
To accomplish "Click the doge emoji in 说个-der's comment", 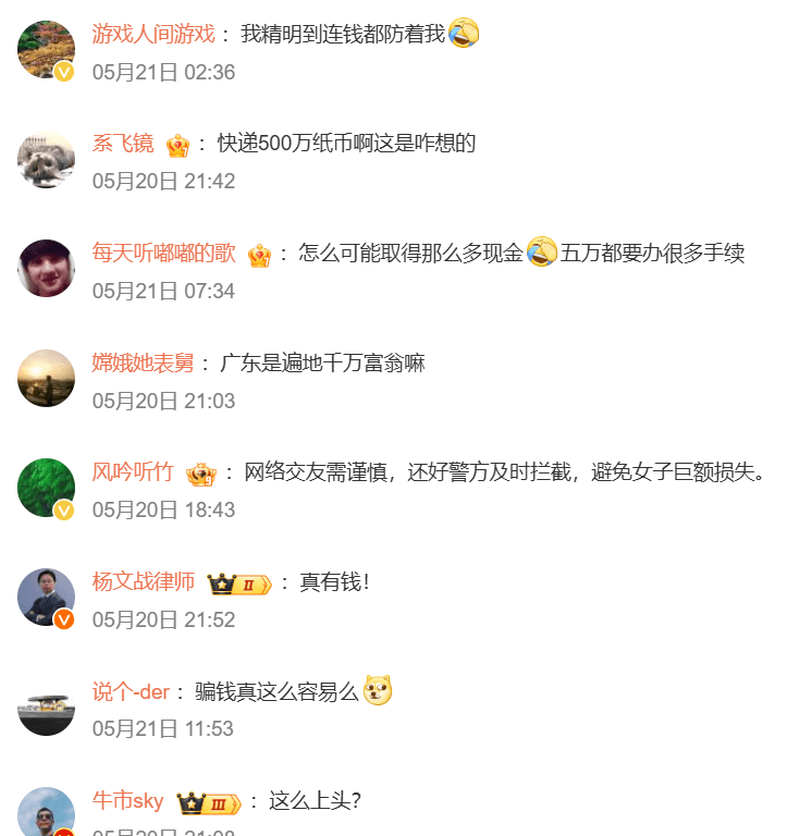I will click(x=380, y=690).
